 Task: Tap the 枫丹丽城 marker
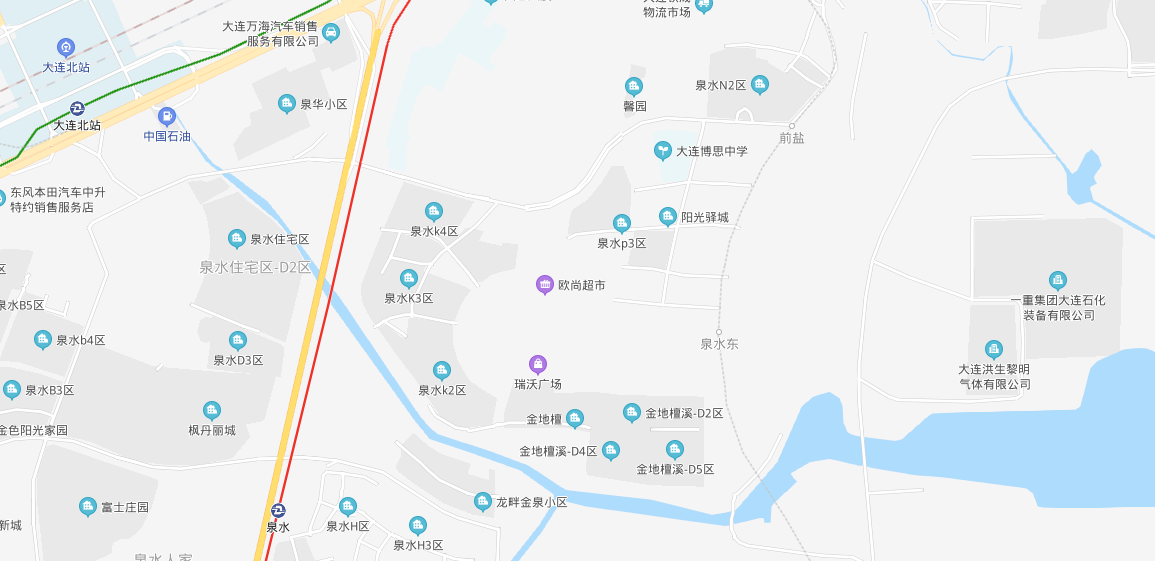(x=212, y=410)
